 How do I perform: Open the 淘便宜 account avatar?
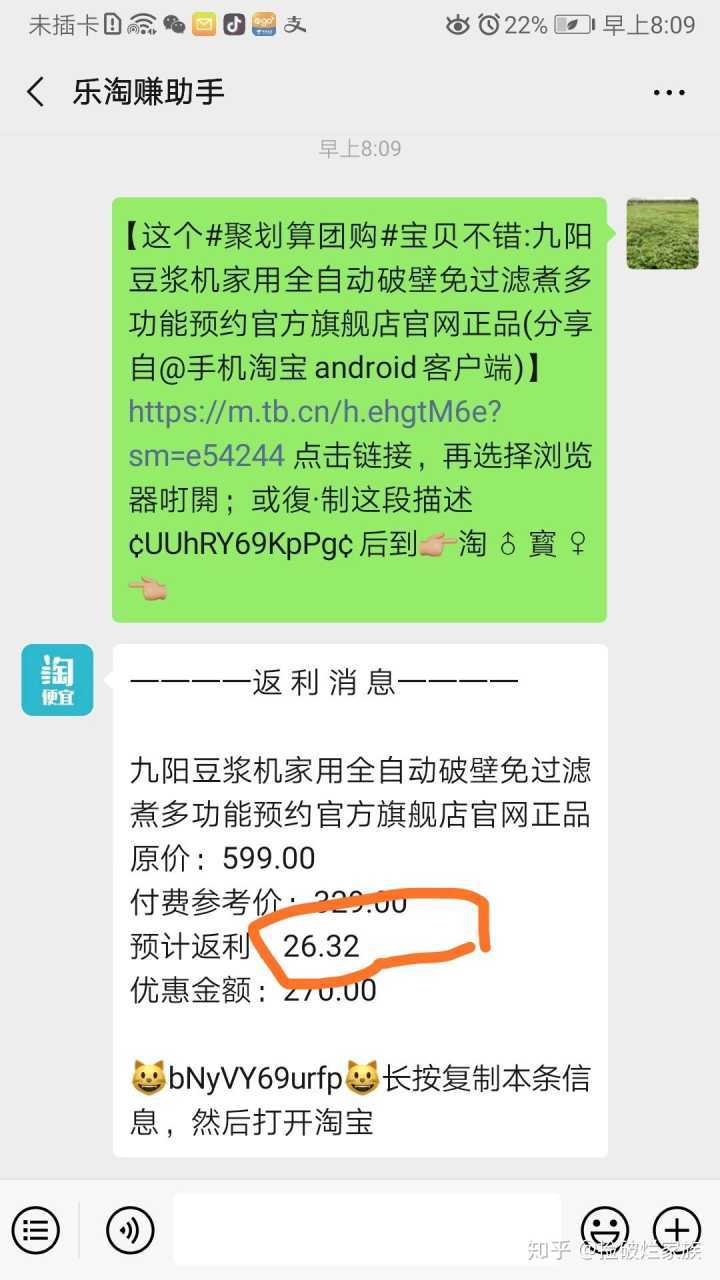tap(58, 680)
